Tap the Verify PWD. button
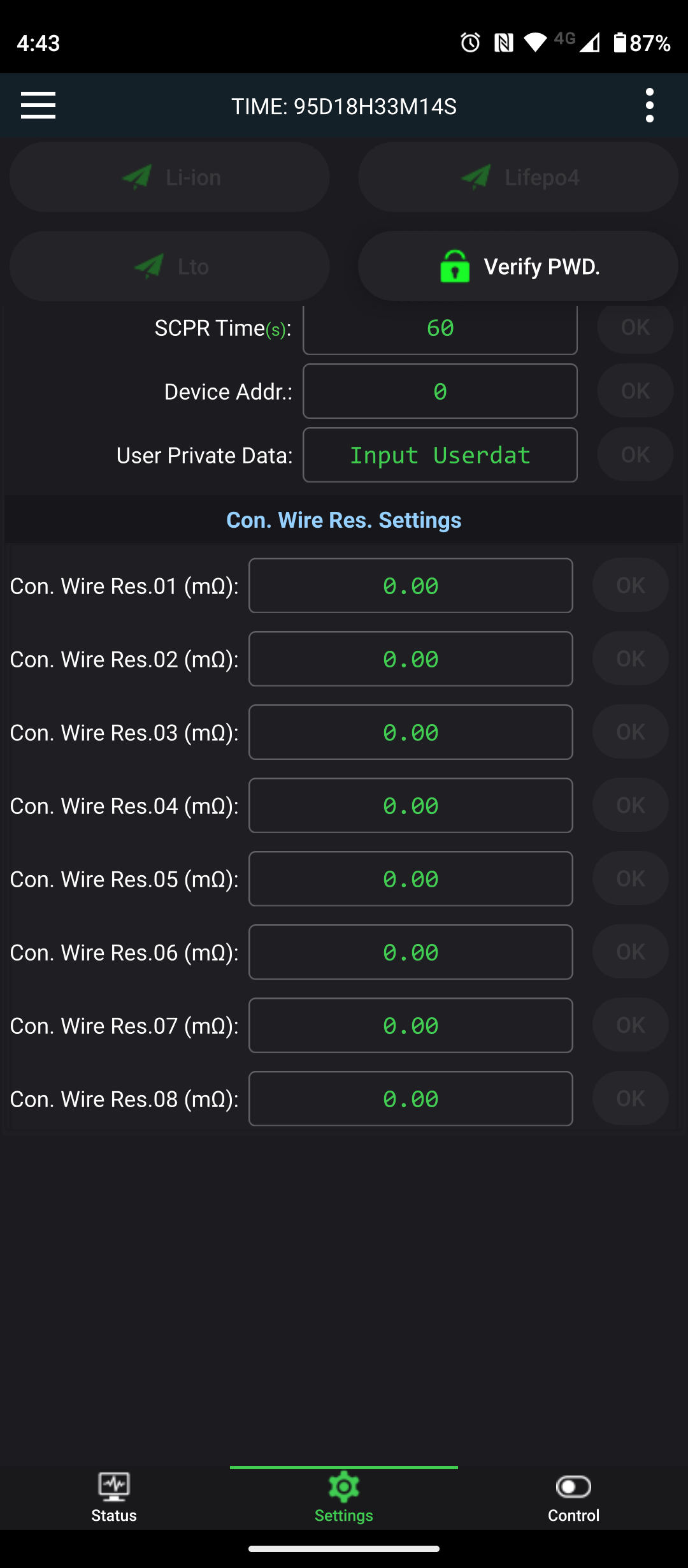The height and width of the screenshot is (1568, 688). (518, 266)
